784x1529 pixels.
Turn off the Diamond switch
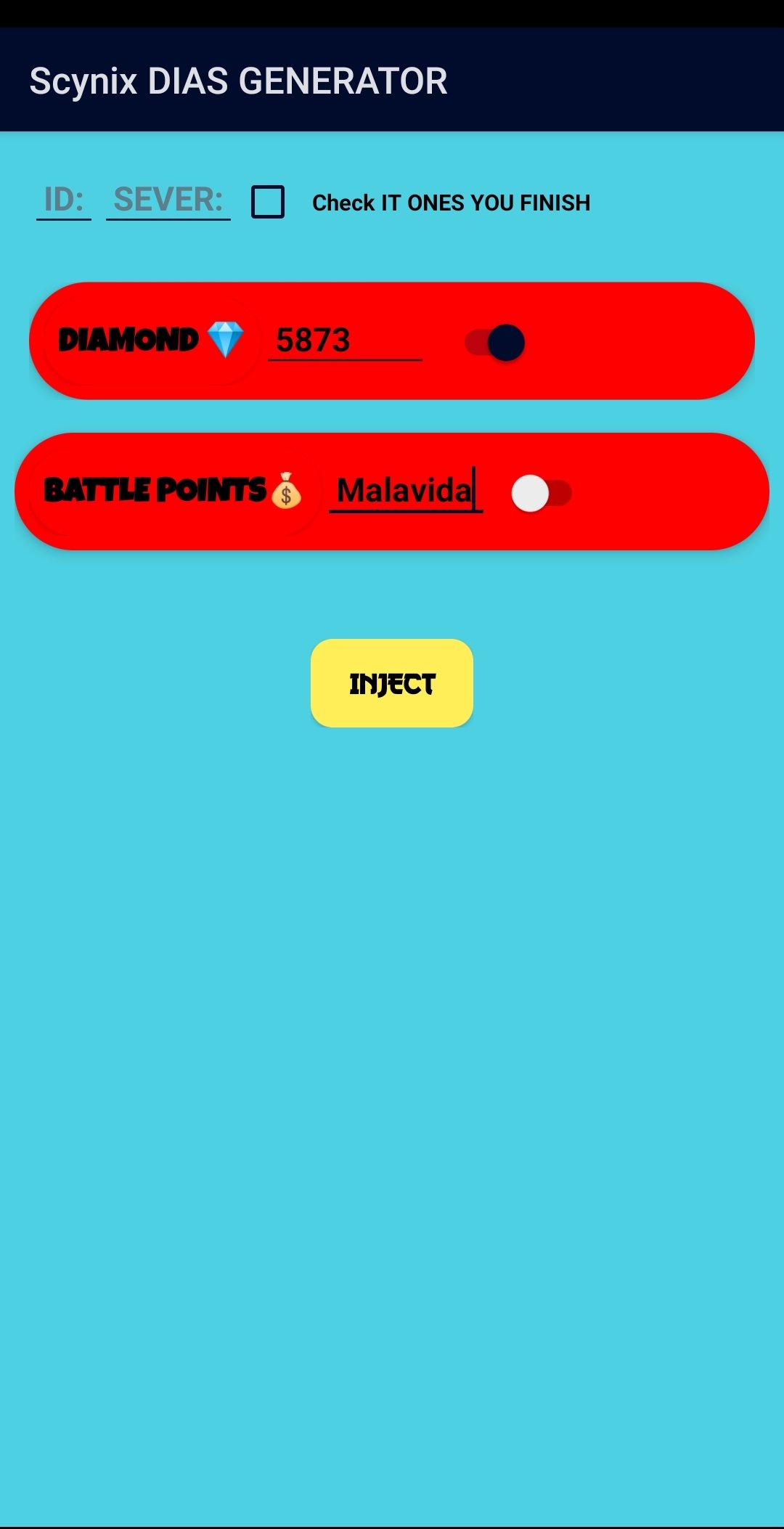tap(495, 343)
